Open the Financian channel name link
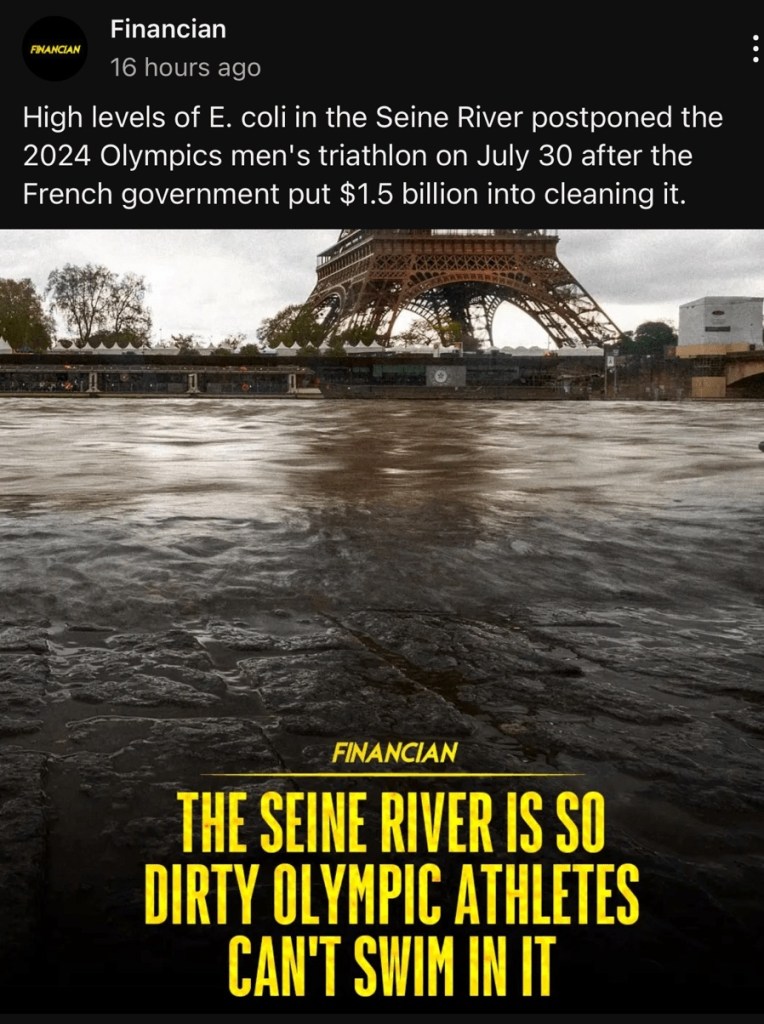Viewport: 764px width, 1024px height. tap(167, 30)
